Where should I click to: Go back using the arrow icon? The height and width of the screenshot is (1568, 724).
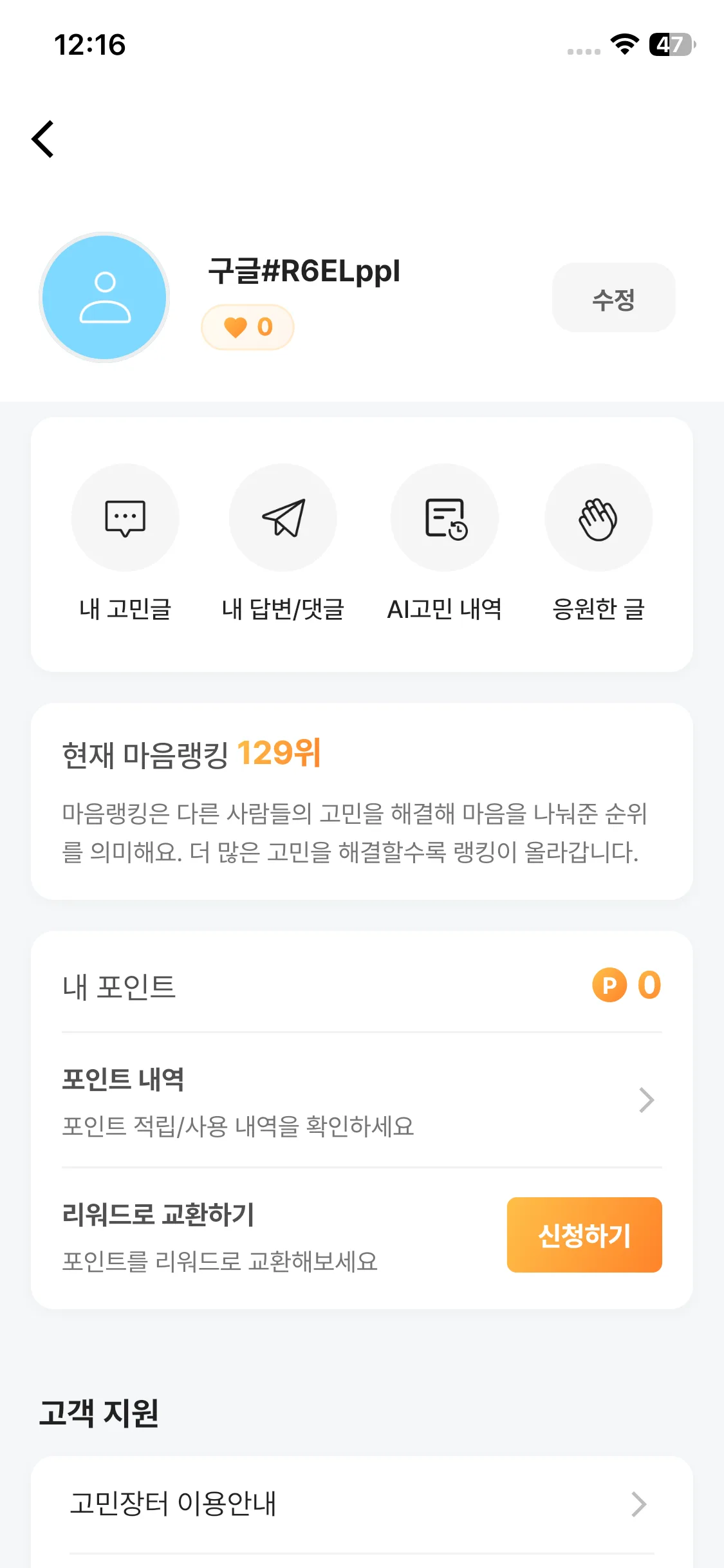pyautogui.click(x=43, y=138)
